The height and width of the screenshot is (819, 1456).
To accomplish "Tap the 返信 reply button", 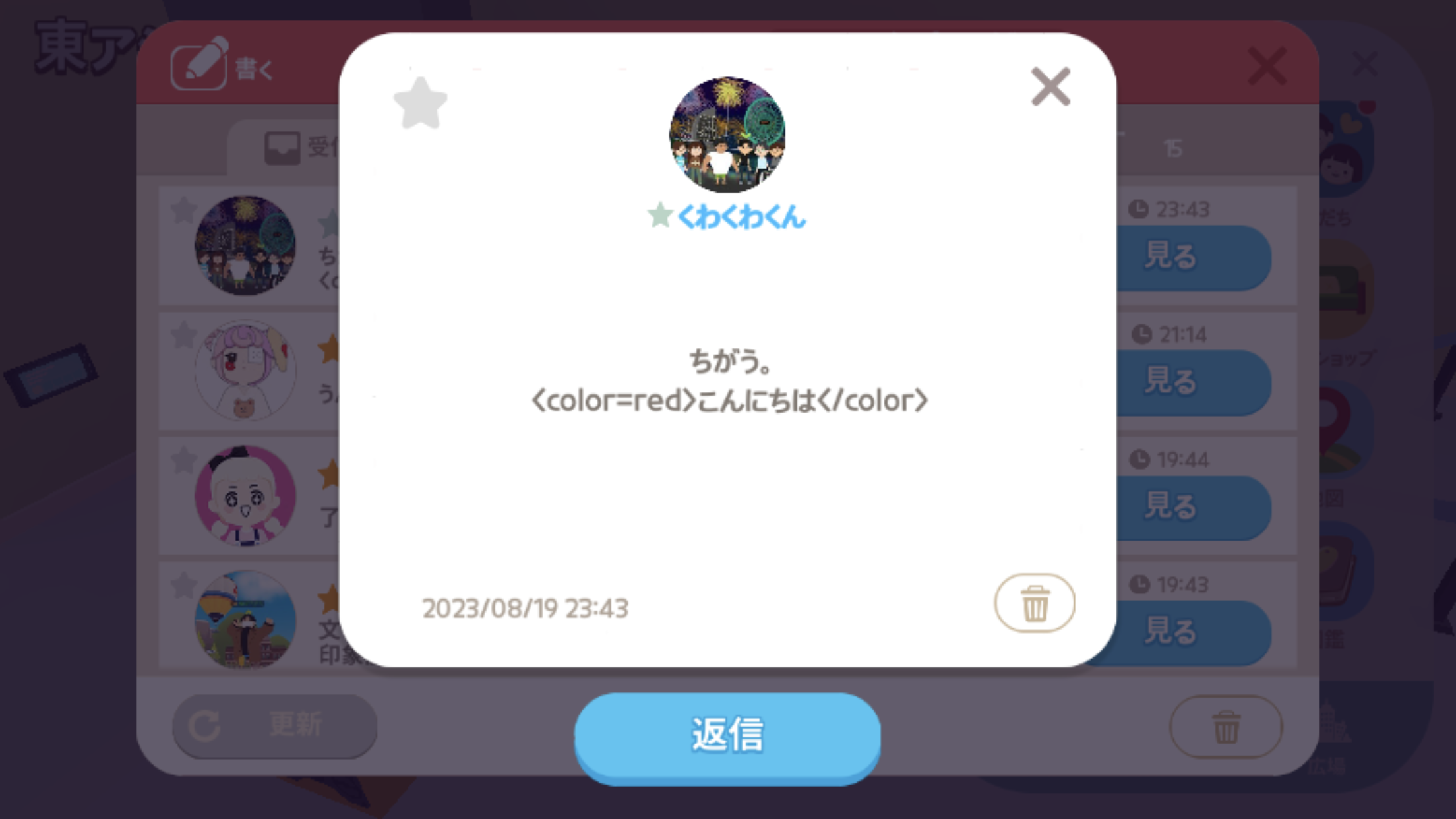I will (727, 735).
